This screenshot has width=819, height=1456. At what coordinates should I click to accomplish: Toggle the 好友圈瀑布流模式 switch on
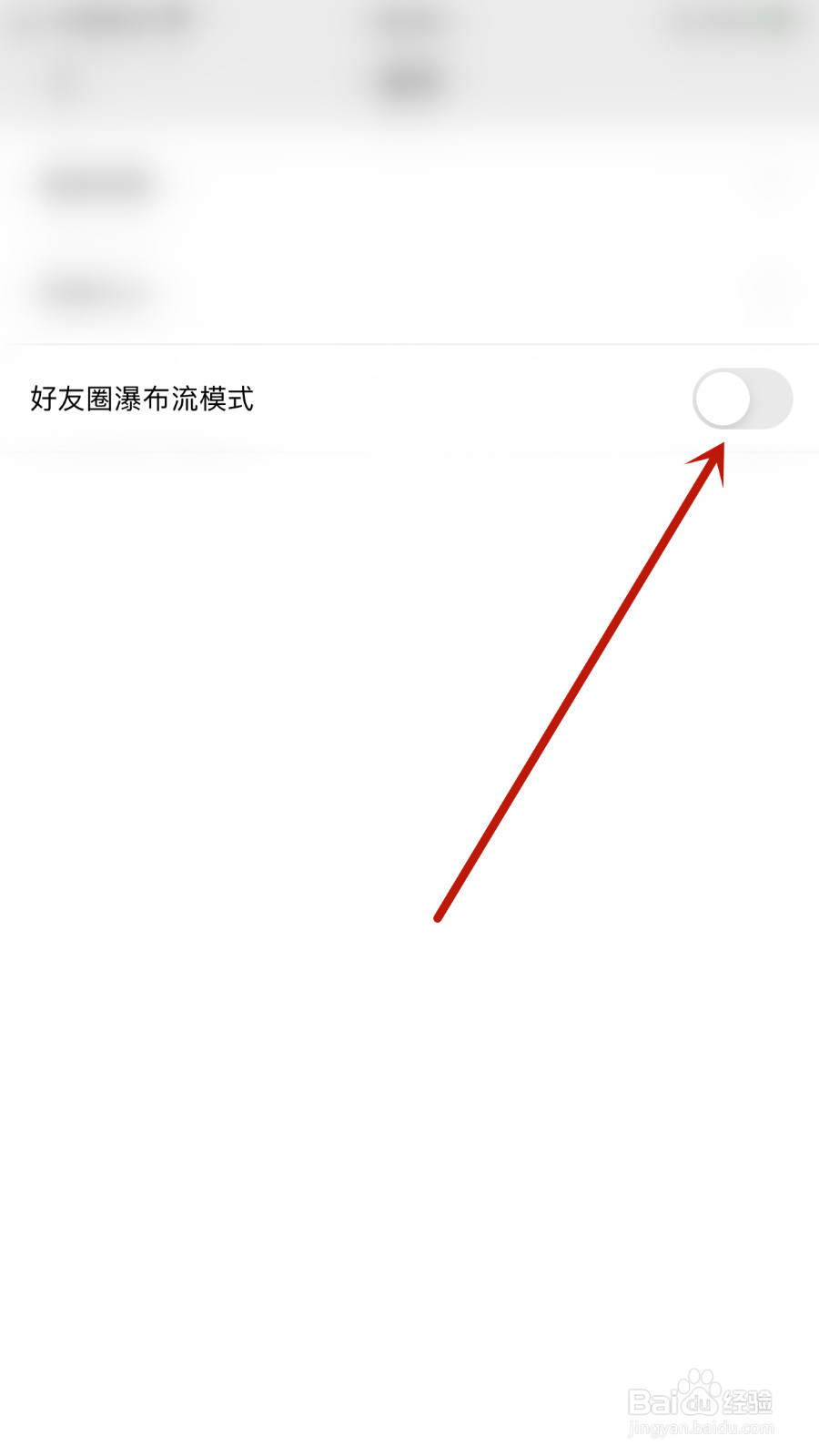[742, 399]
